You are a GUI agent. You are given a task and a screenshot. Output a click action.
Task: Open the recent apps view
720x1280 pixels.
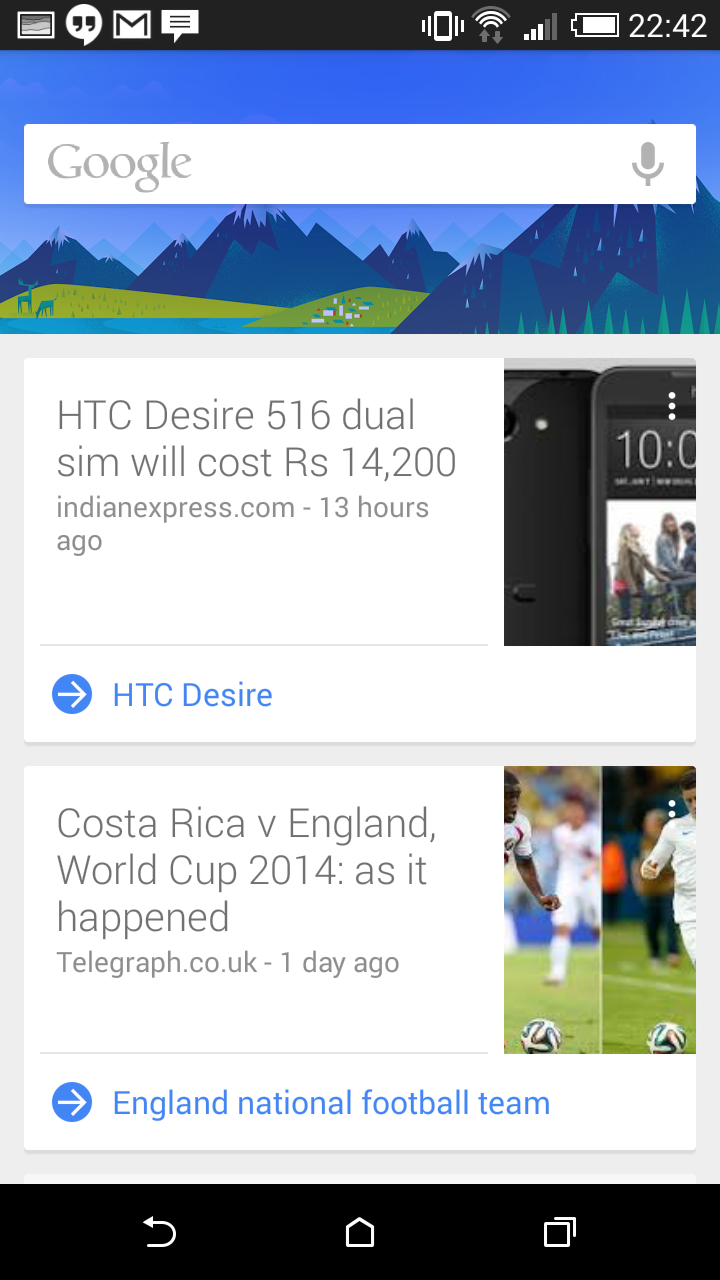560,1232
